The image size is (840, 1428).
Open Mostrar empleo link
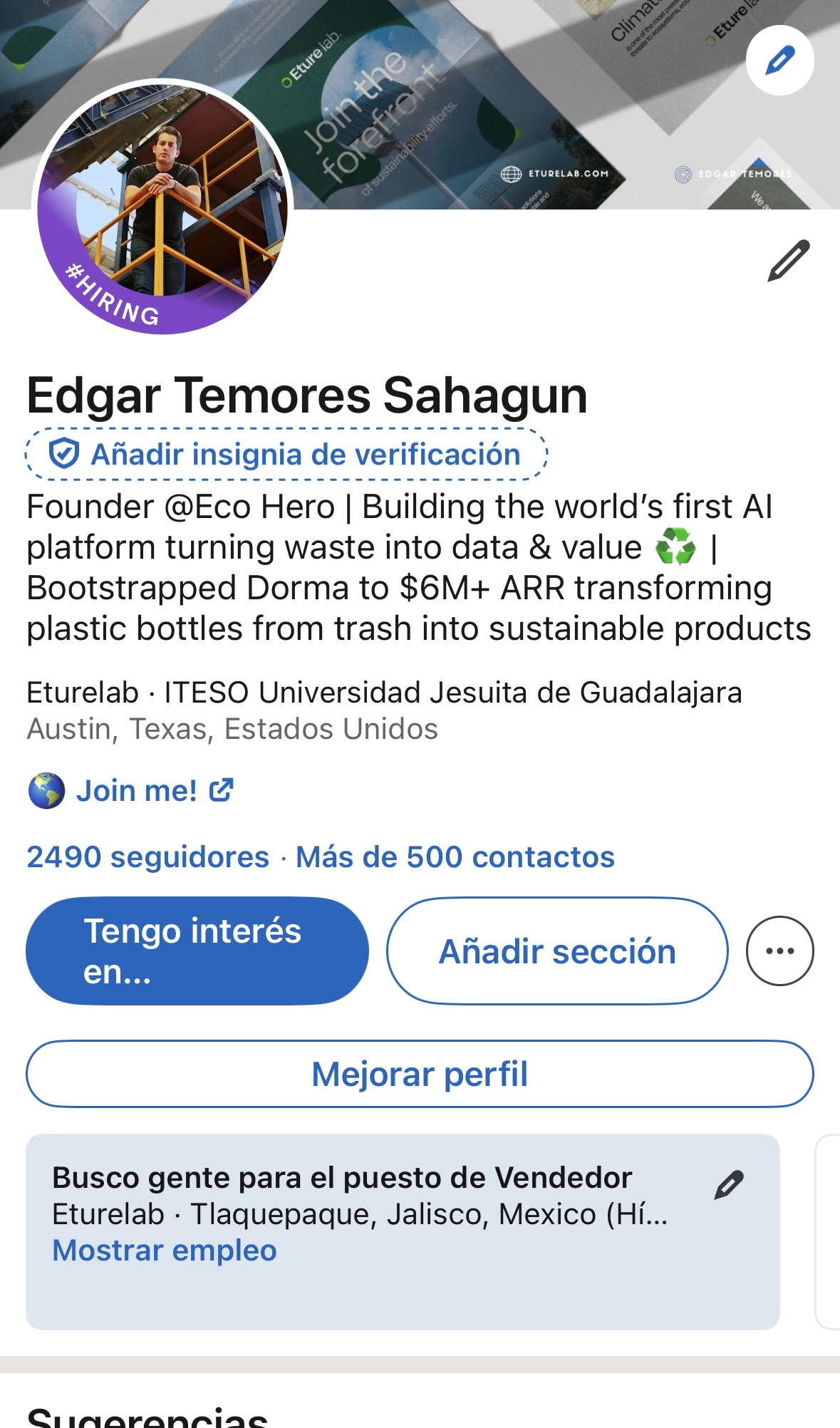click(x=165, y=1251)
